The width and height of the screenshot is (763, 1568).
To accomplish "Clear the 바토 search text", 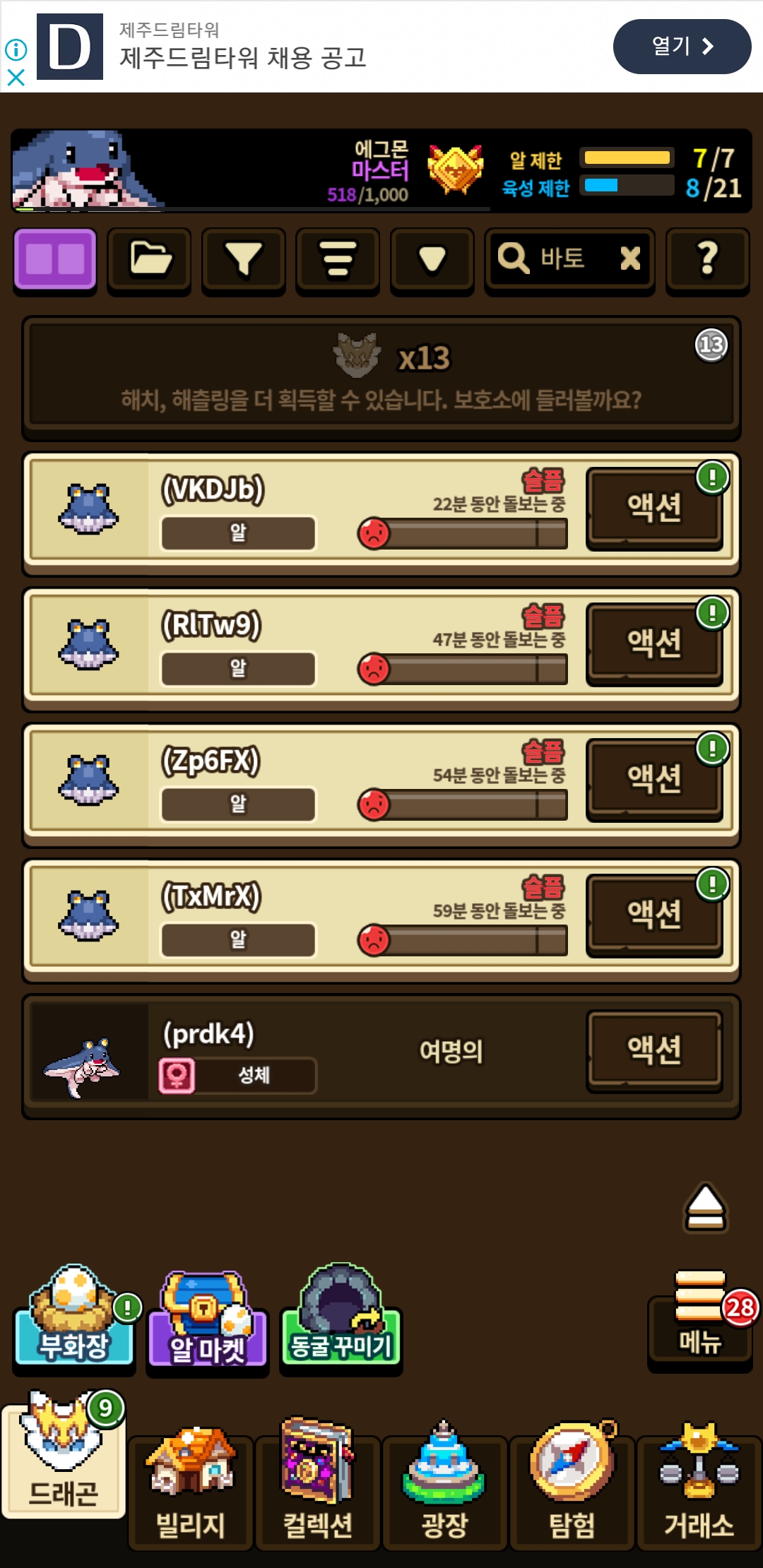I will coord(630,259).
